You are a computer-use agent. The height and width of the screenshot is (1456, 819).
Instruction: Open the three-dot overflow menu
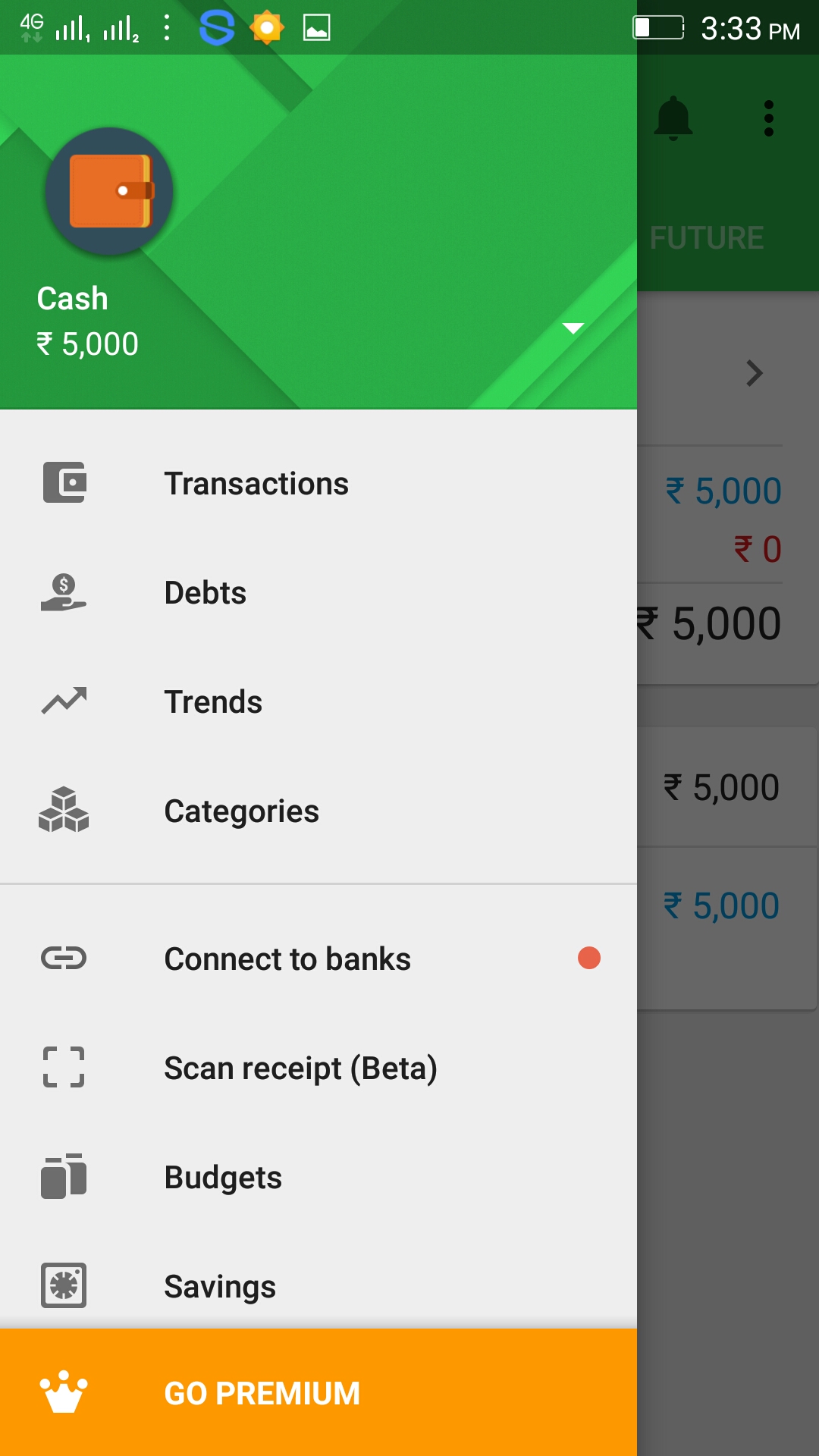769,118
